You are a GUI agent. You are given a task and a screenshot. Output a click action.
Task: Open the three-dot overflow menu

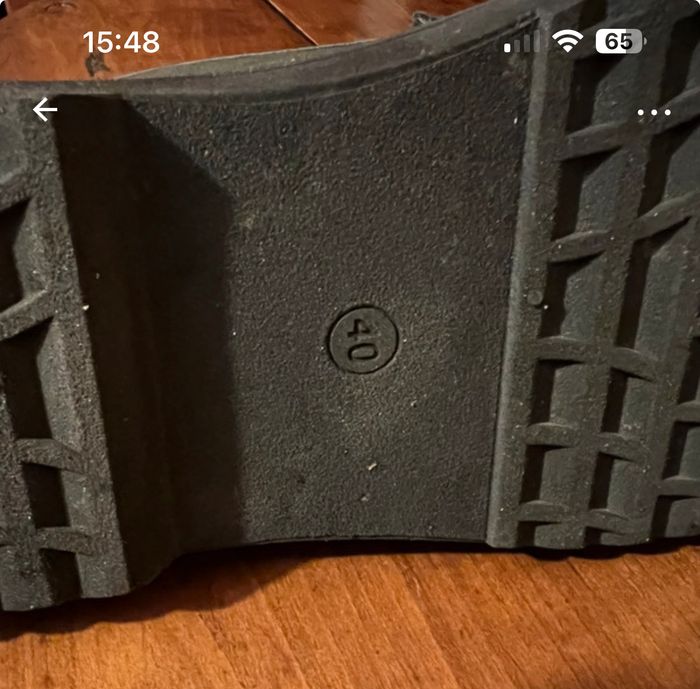coord(654,113)
